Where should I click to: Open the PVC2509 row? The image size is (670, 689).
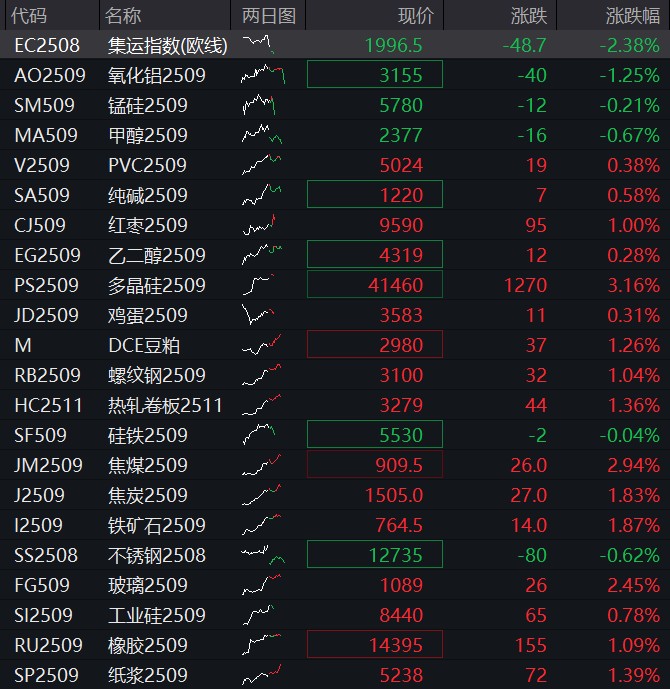[x=335, y=165]
